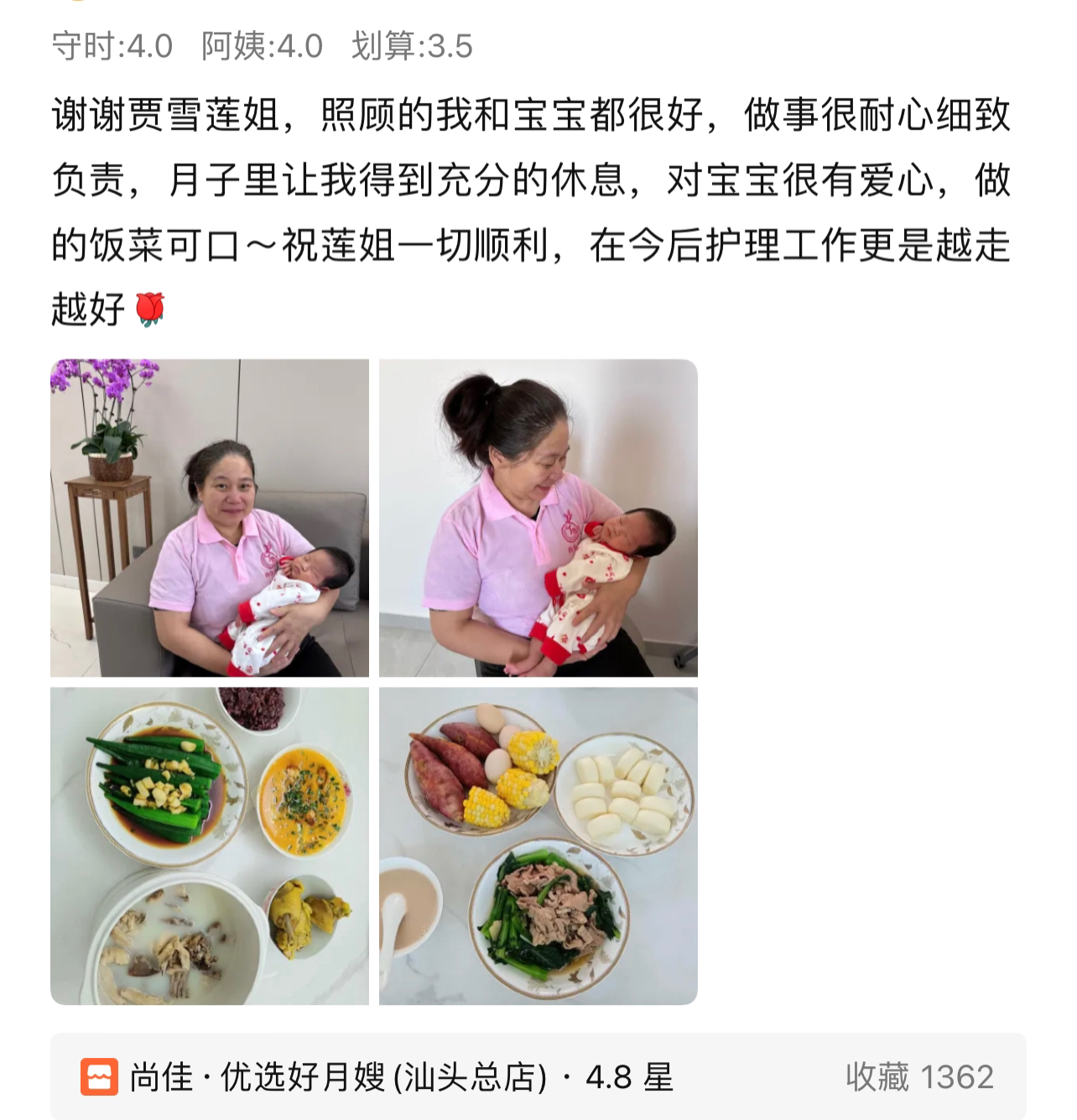View the second photo of caregiver holding baby
Screen dimensions: 1077x1120
point(538,518)
